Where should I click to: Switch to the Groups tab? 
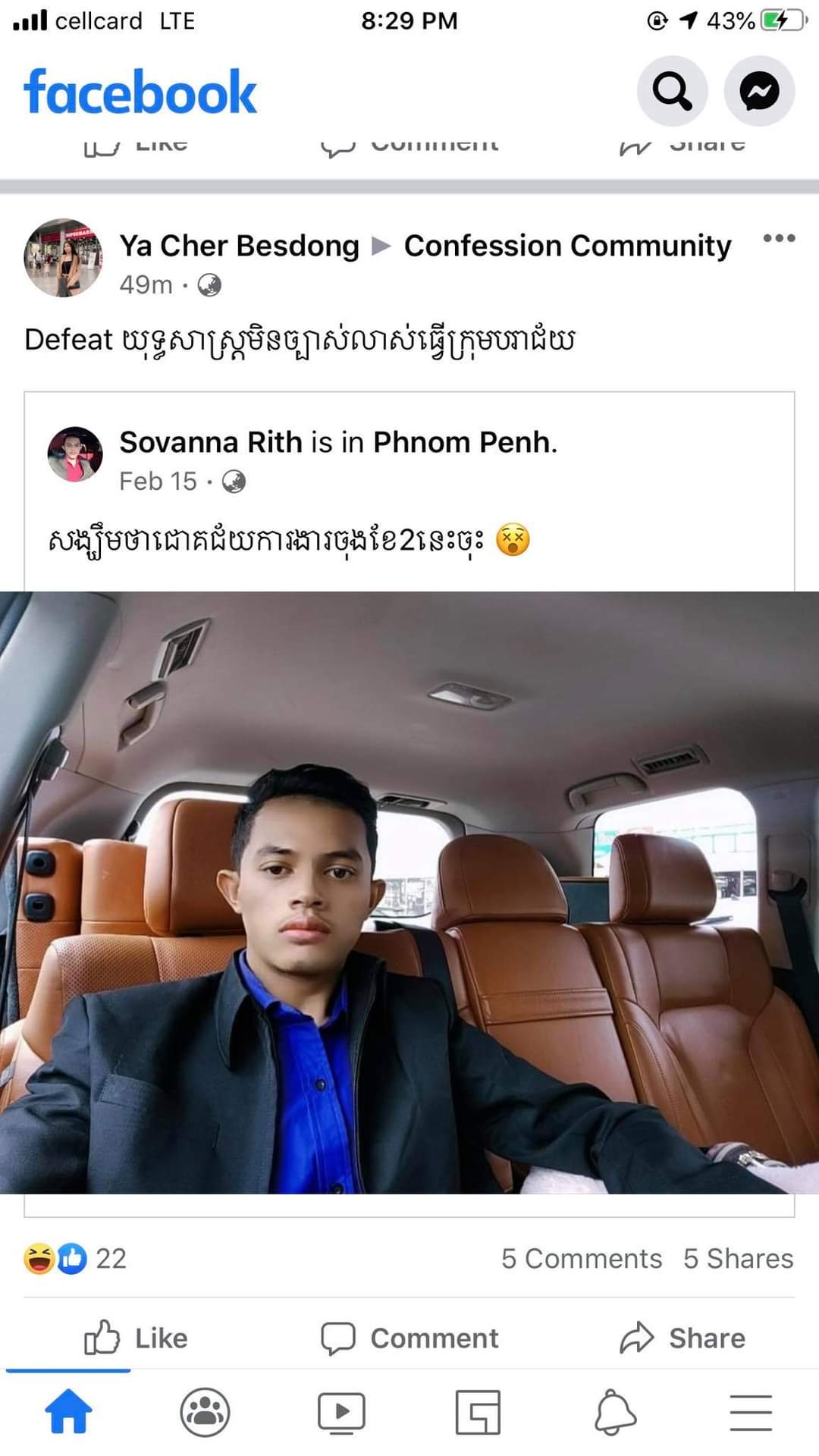[205, 1413]
